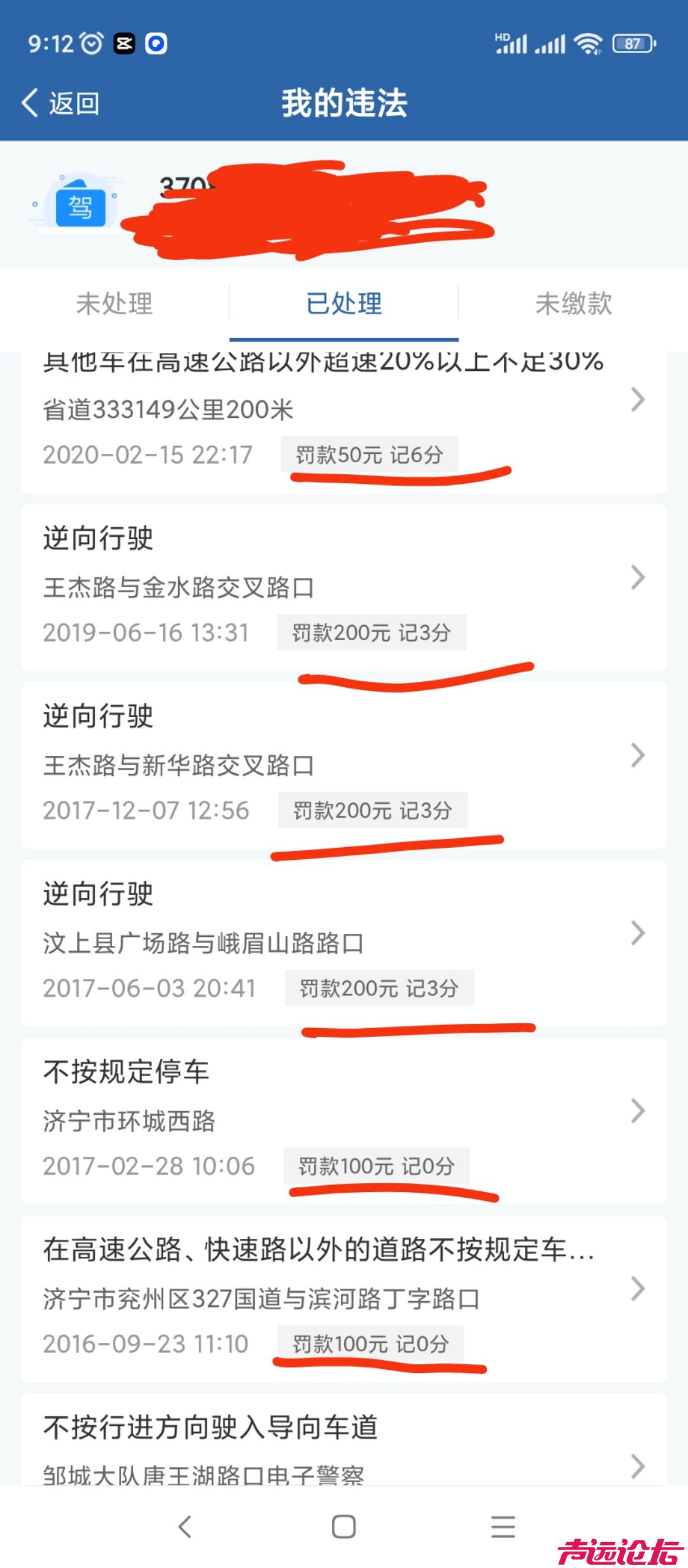Select the 已处理 tab
The height and width of the screenshot is (1568, 688).
pos(344,303)
